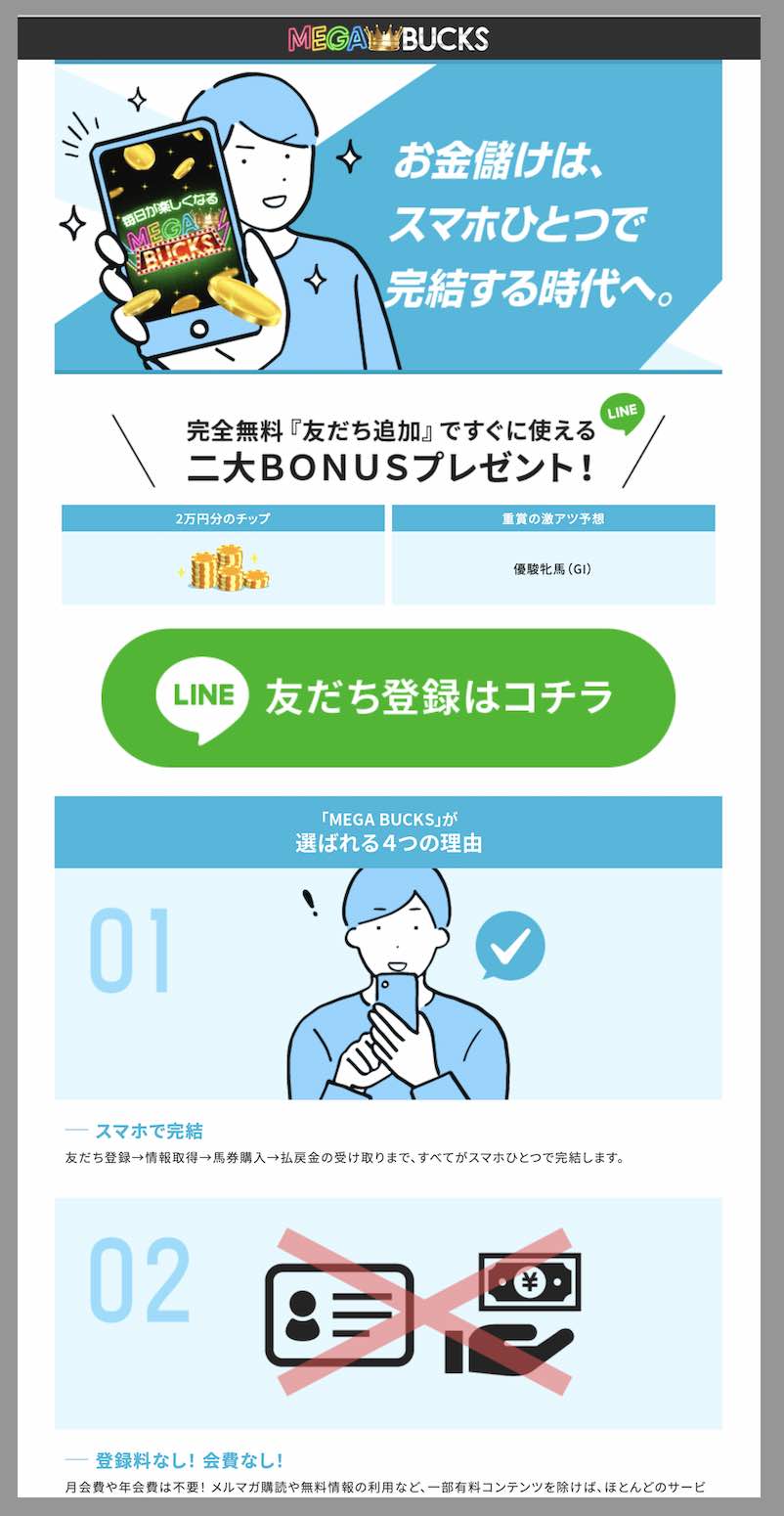Open the 優駿牝馬（GI） prediction link
Image resolution: width=784 pixels, height=1516 pixels.
[554, 568]
